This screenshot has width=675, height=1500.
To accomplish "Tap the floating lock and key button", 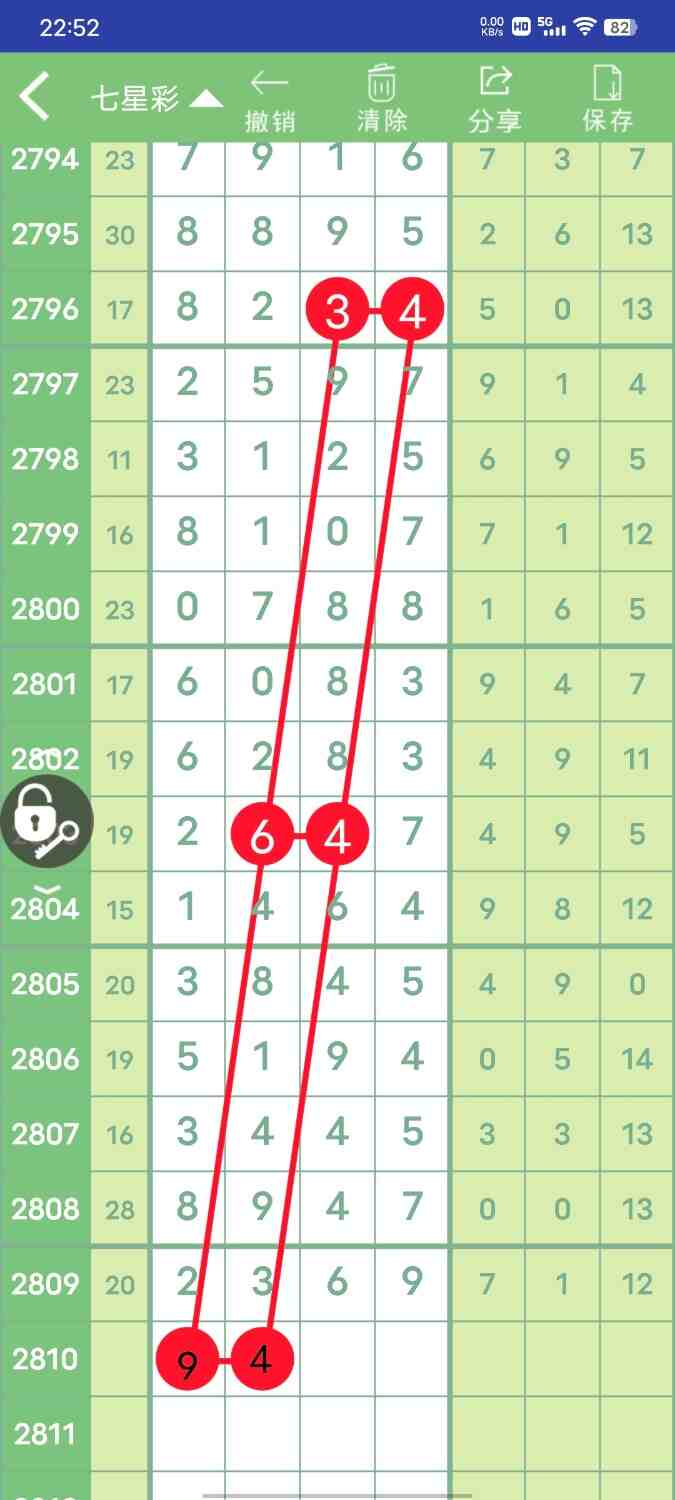I will click(x=46, y=821).
